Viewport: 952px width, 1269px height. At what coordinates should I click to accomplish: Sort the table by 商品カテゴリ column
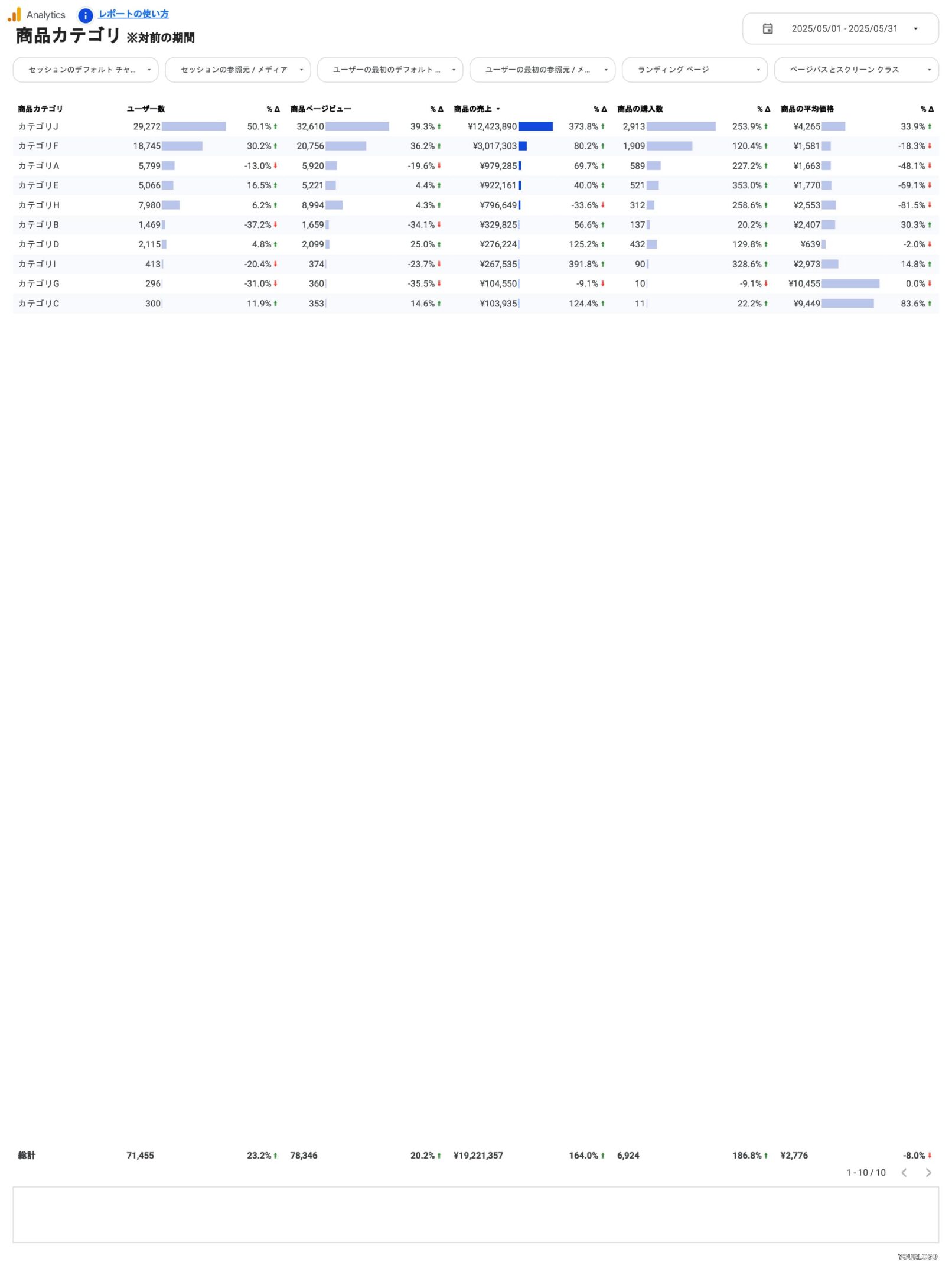tap(40, 109)
